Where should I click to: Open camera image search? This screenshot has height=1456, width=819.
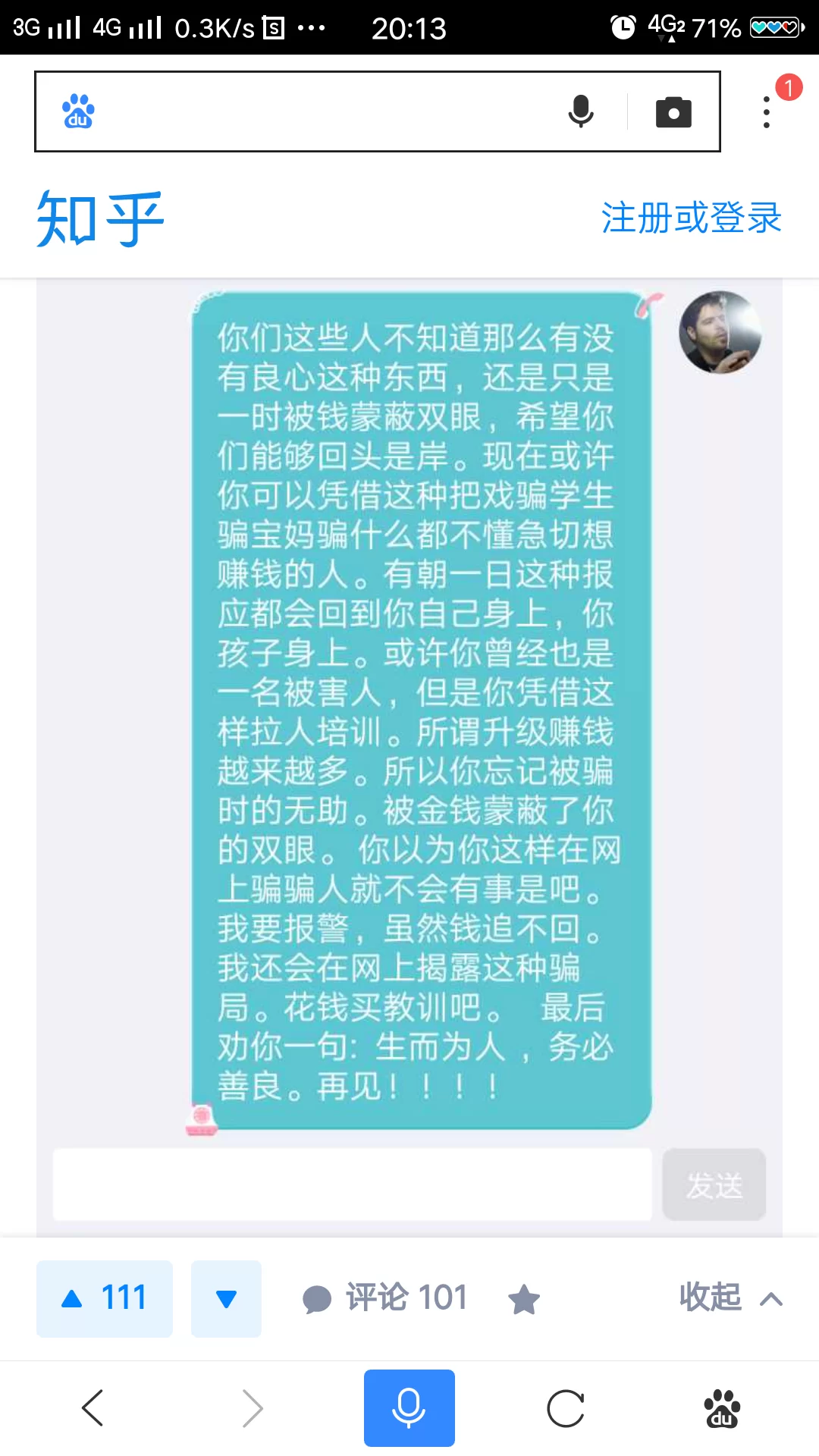(x=673, y=112)
